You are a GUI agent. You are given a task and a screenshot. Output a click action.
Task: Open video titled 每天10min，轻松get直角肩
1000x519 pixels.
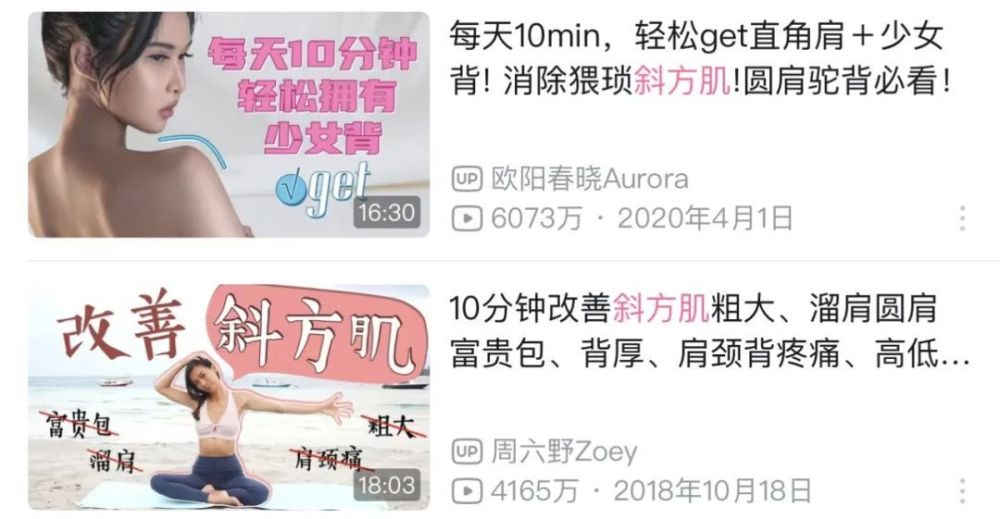(x=700, y=58)
